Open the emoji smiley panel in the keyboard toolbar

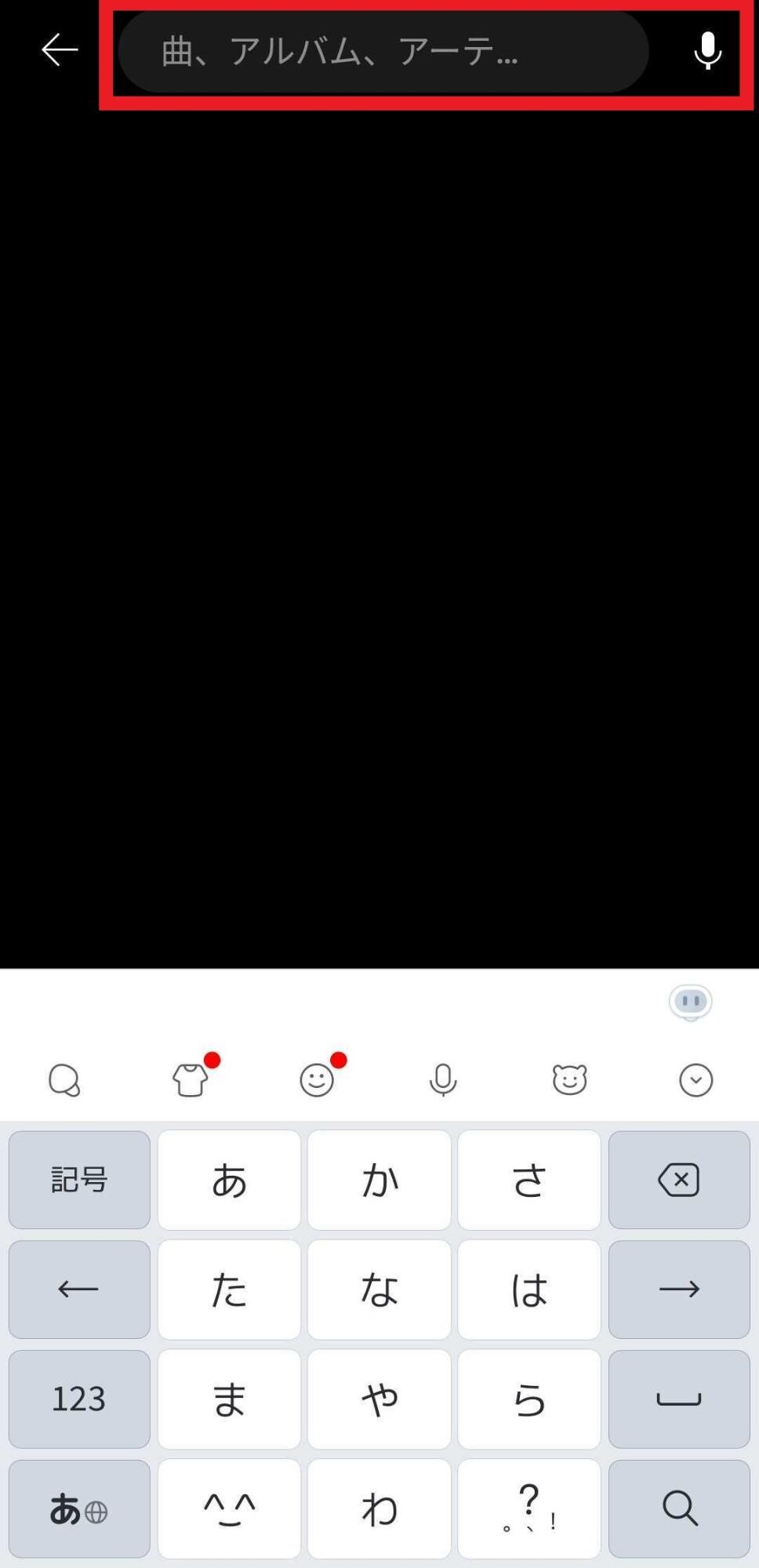(317, 1080)
